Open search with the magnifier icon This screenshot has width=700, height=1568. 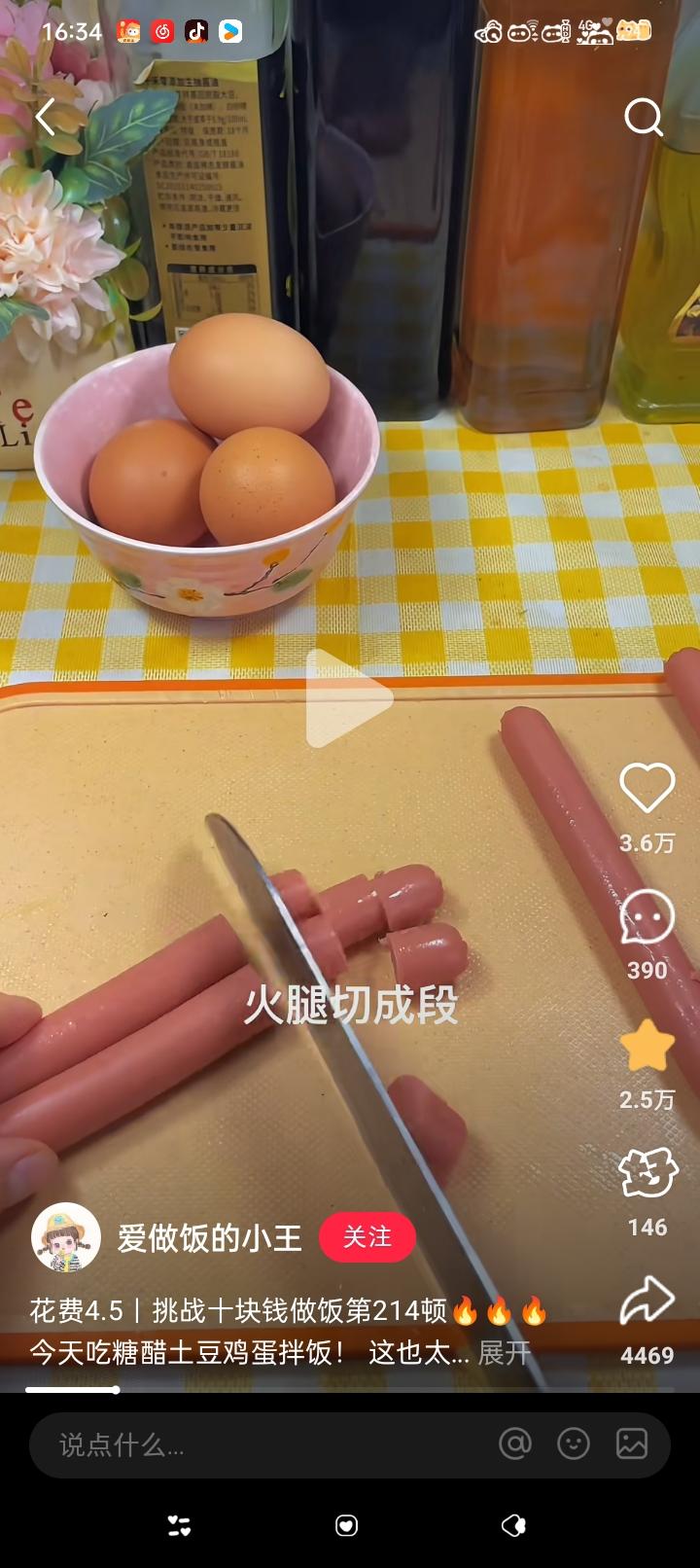643,118
